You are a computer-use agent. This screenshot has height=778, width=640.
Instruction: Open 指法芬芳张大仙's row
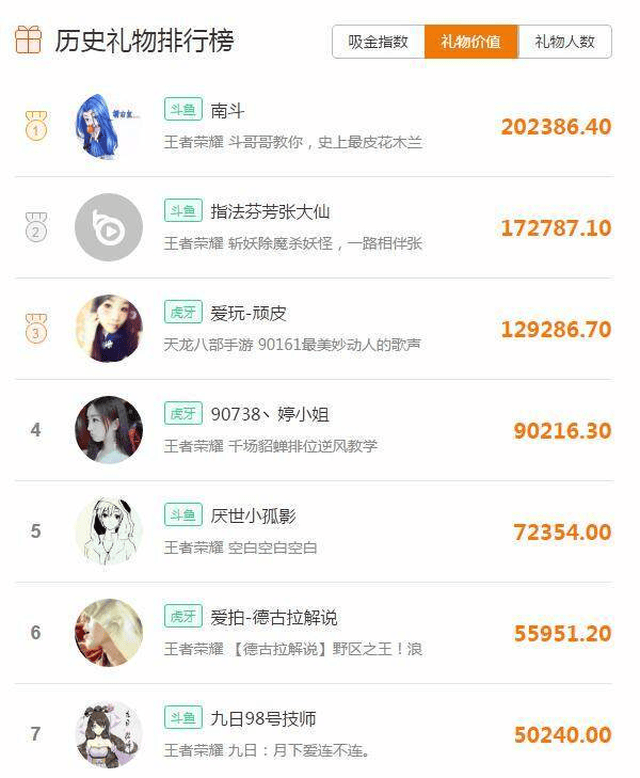(270, 212)
